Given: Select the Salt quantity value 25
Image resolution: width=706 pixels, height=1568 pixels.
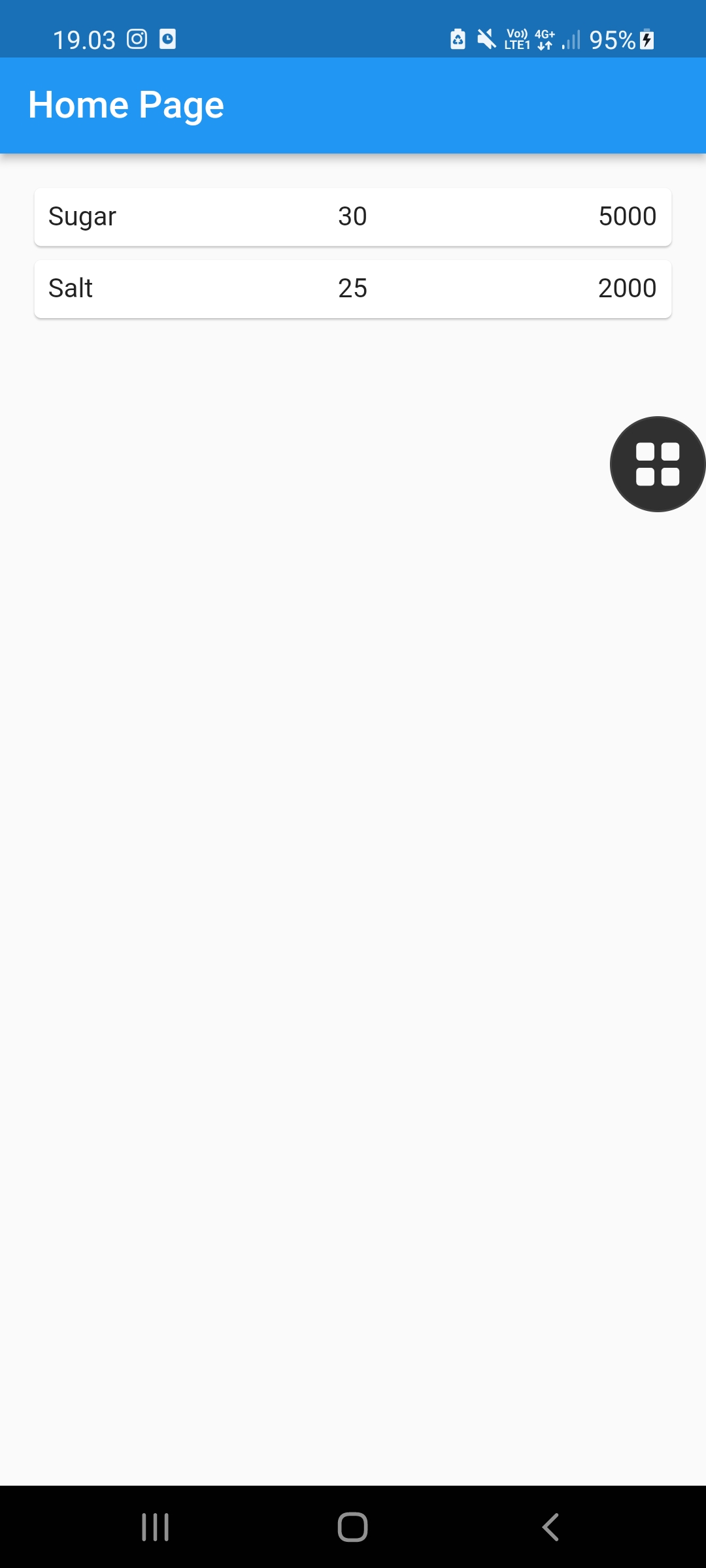Looking at the screenshot, I should [x=352, y=288].
